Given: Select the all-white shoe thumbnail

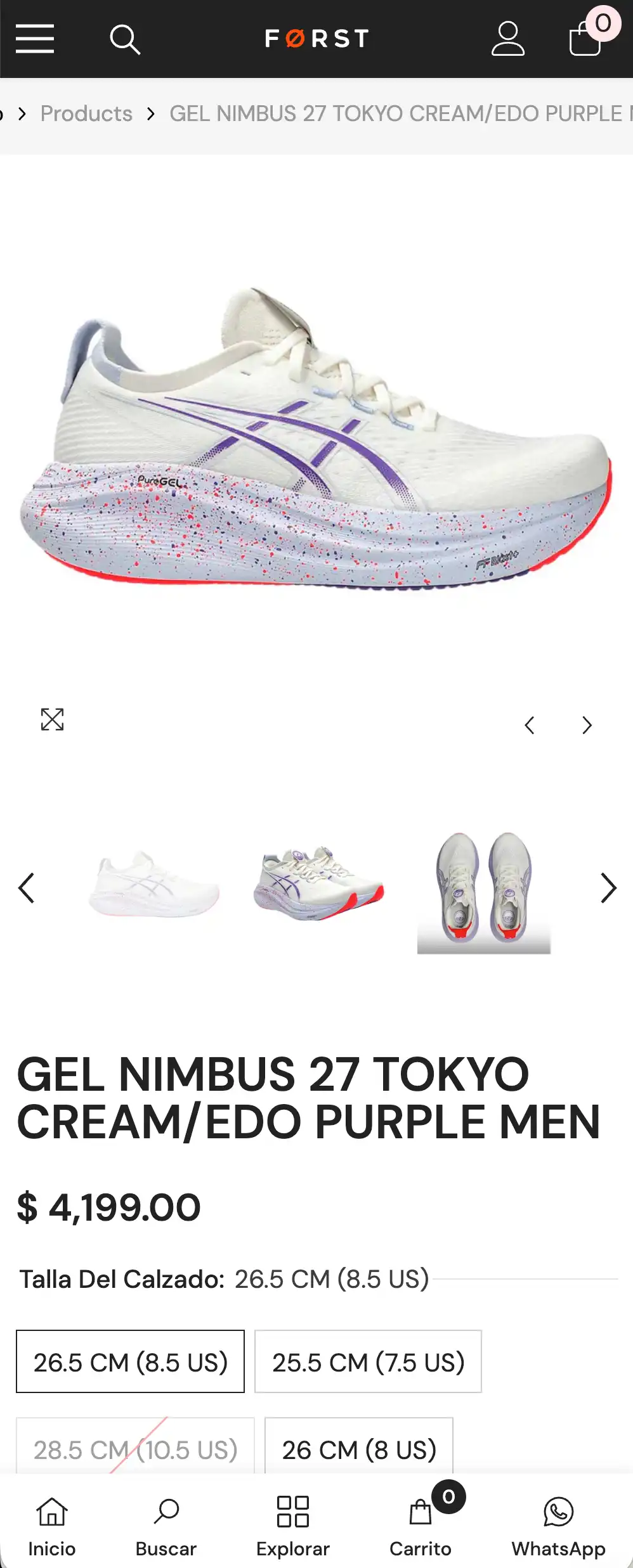Looking at the screenshot, I should [153, 885].
